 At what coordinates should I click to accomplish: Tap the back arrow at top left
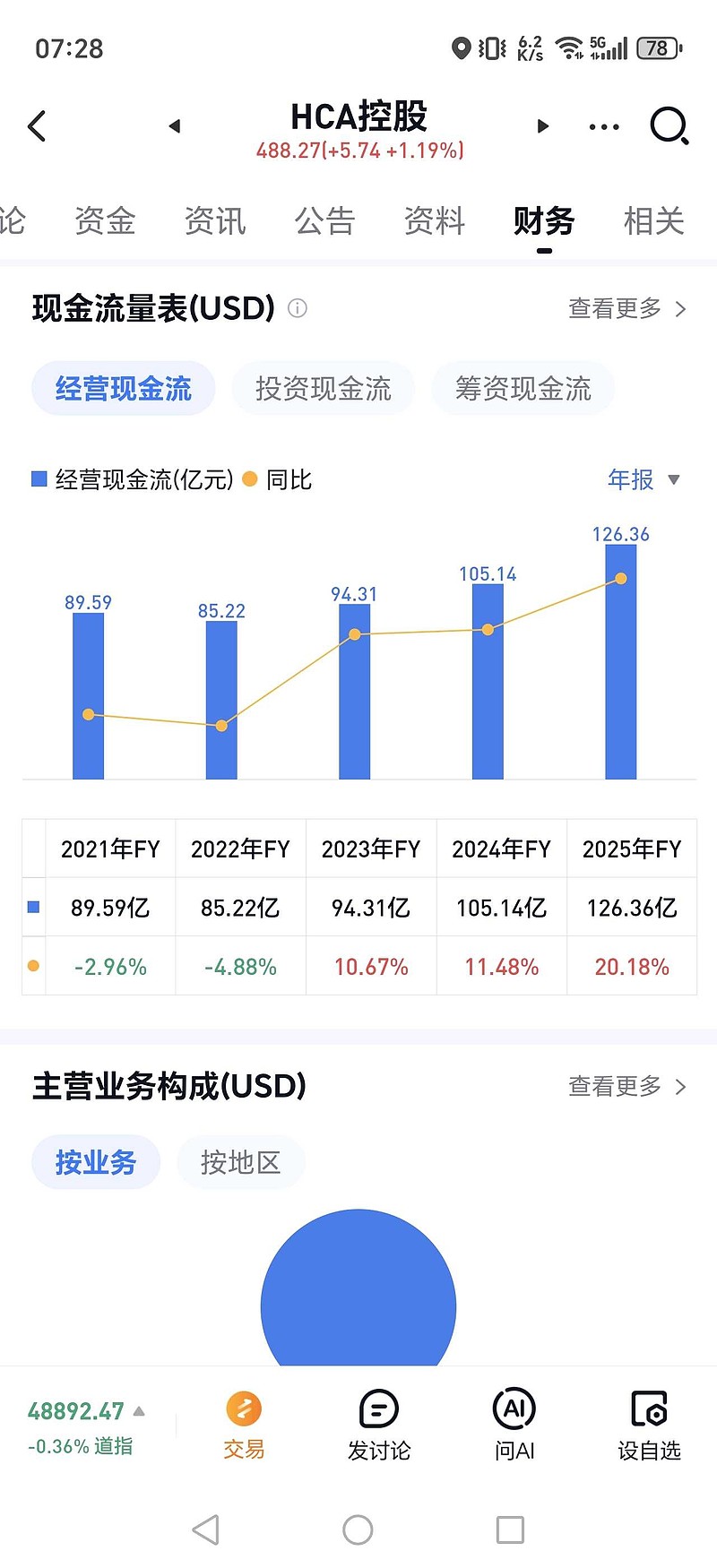point(38,125)
